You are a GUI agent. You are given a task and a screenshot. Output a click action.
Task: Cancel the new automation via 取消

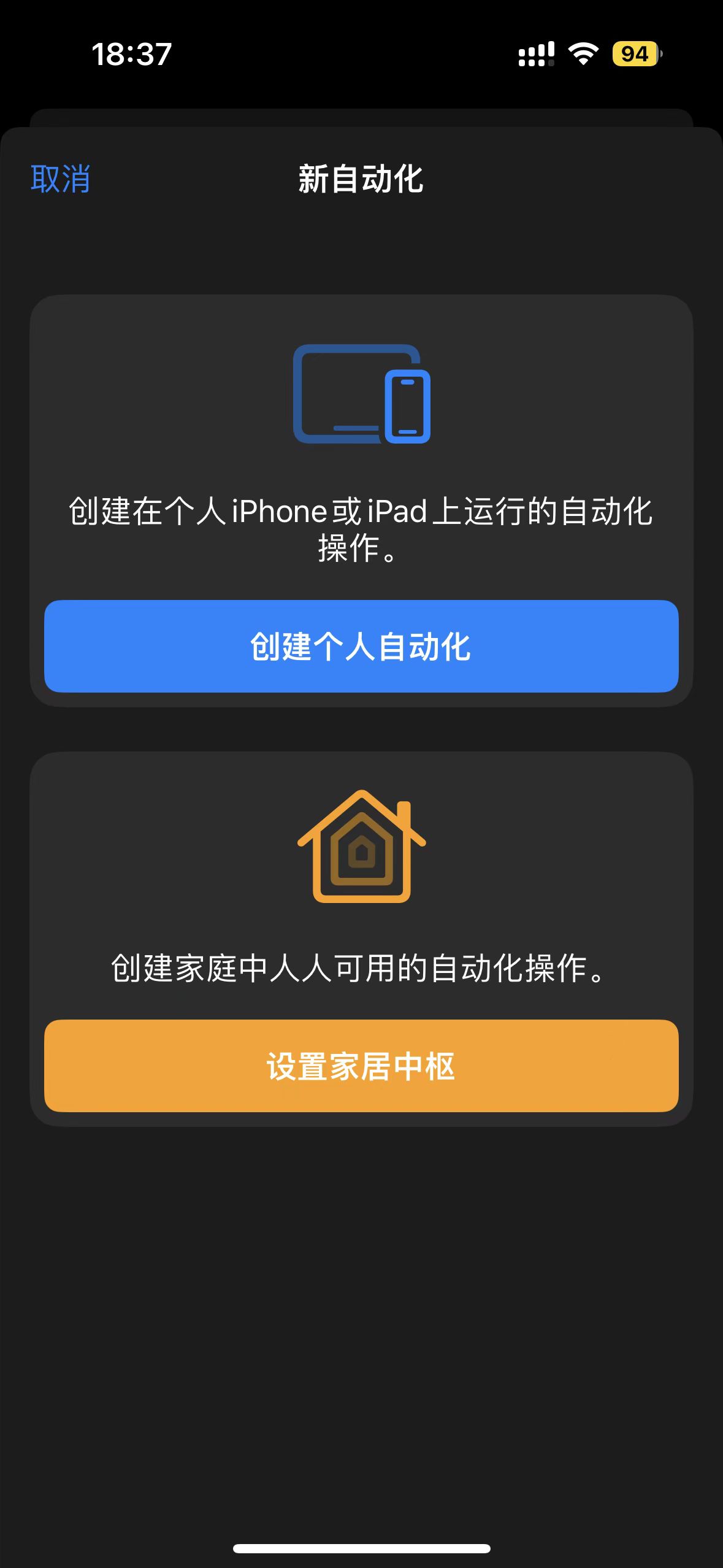click(59, 180)
